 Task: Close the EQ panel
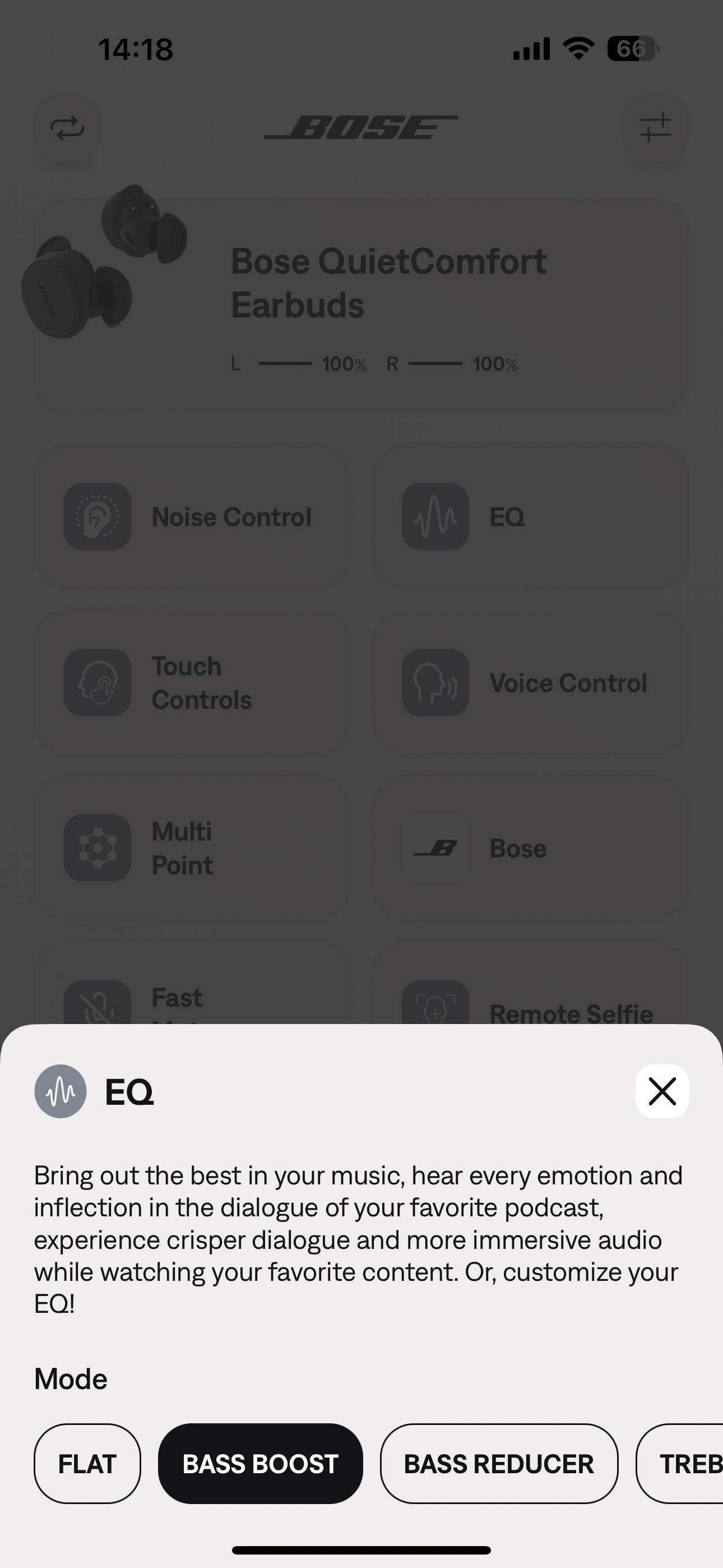tap(662, 1091)
